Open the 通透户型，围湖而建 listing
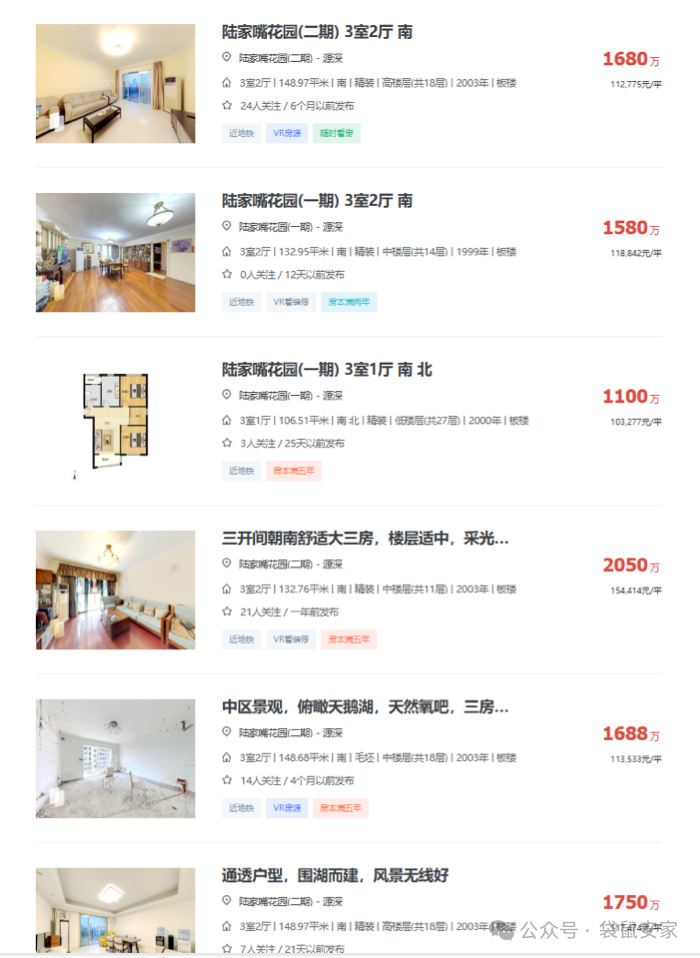This screenshot has height=958, width=700. [335, 876]
